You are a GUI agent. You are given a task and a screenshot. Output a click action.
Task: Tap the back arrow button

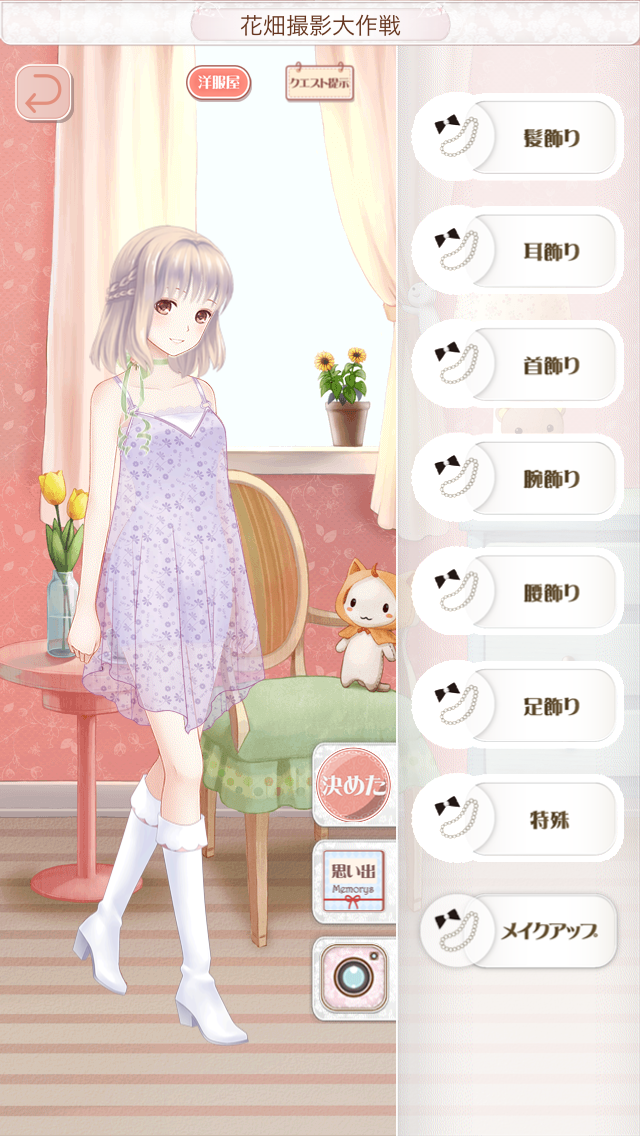click(x=43, y=93)
